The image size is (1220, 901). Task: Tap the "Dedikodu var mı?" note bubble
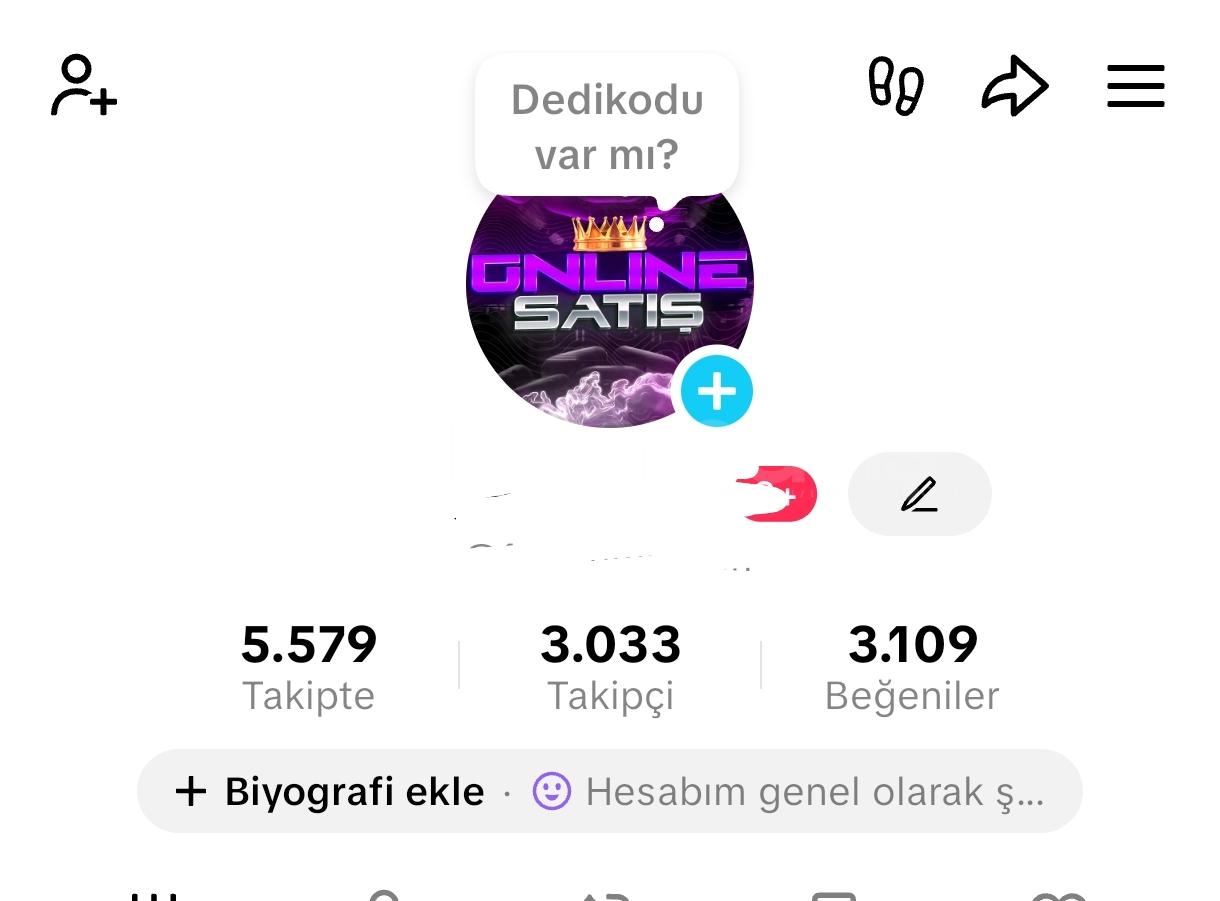pyautogui.click(x=607, y=126)
